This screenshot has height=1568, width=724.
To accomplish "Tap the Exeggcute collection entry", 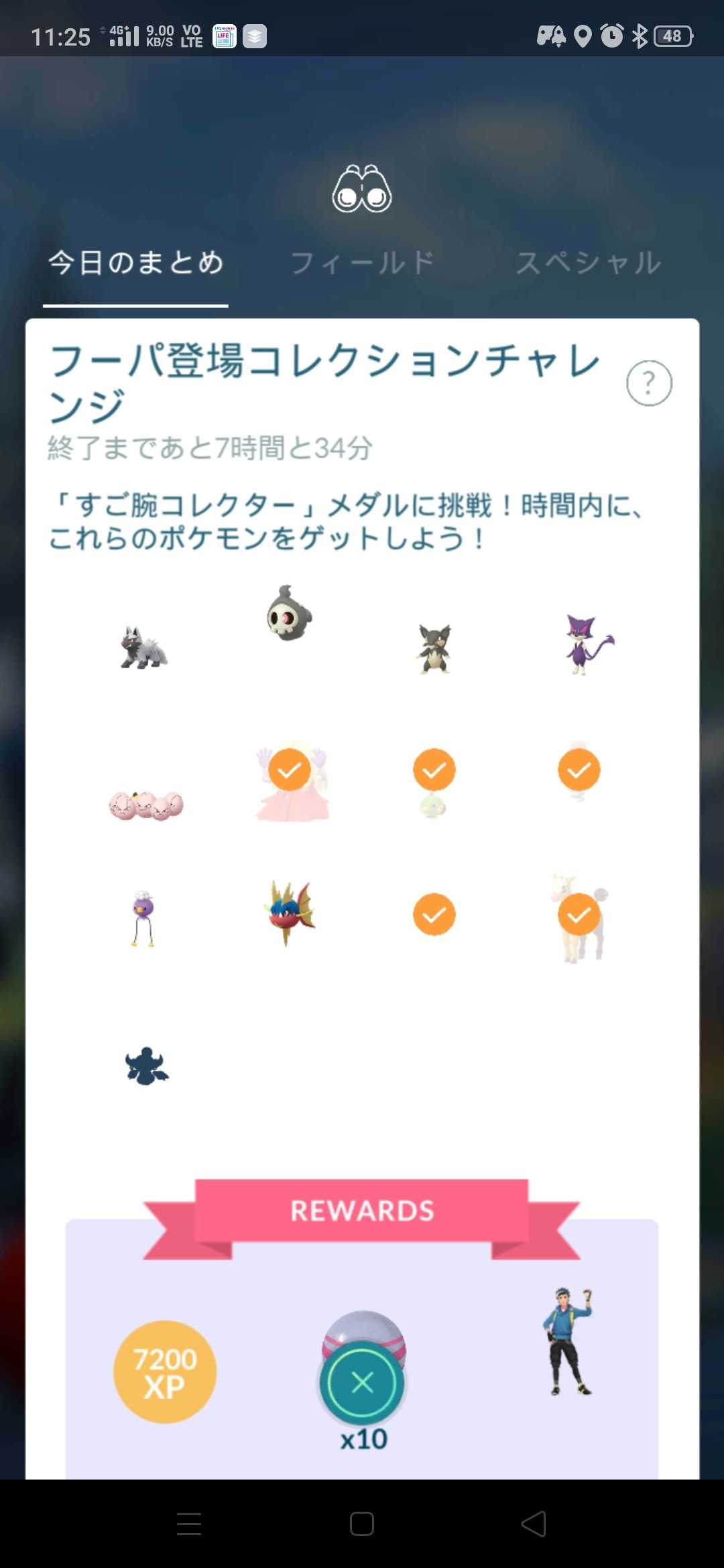I will click(146, 804).
